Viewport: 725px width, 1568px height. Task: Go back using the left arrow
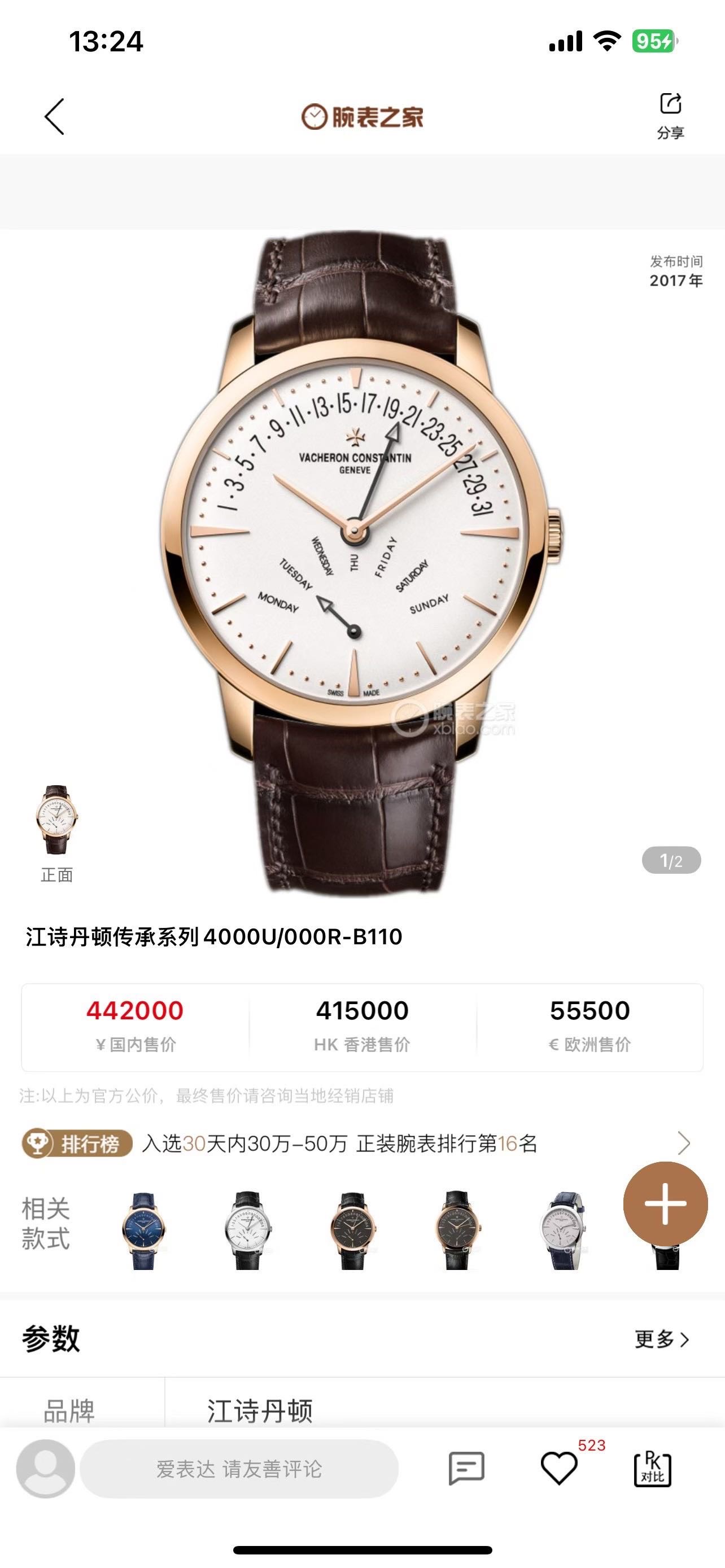point(54,116)
